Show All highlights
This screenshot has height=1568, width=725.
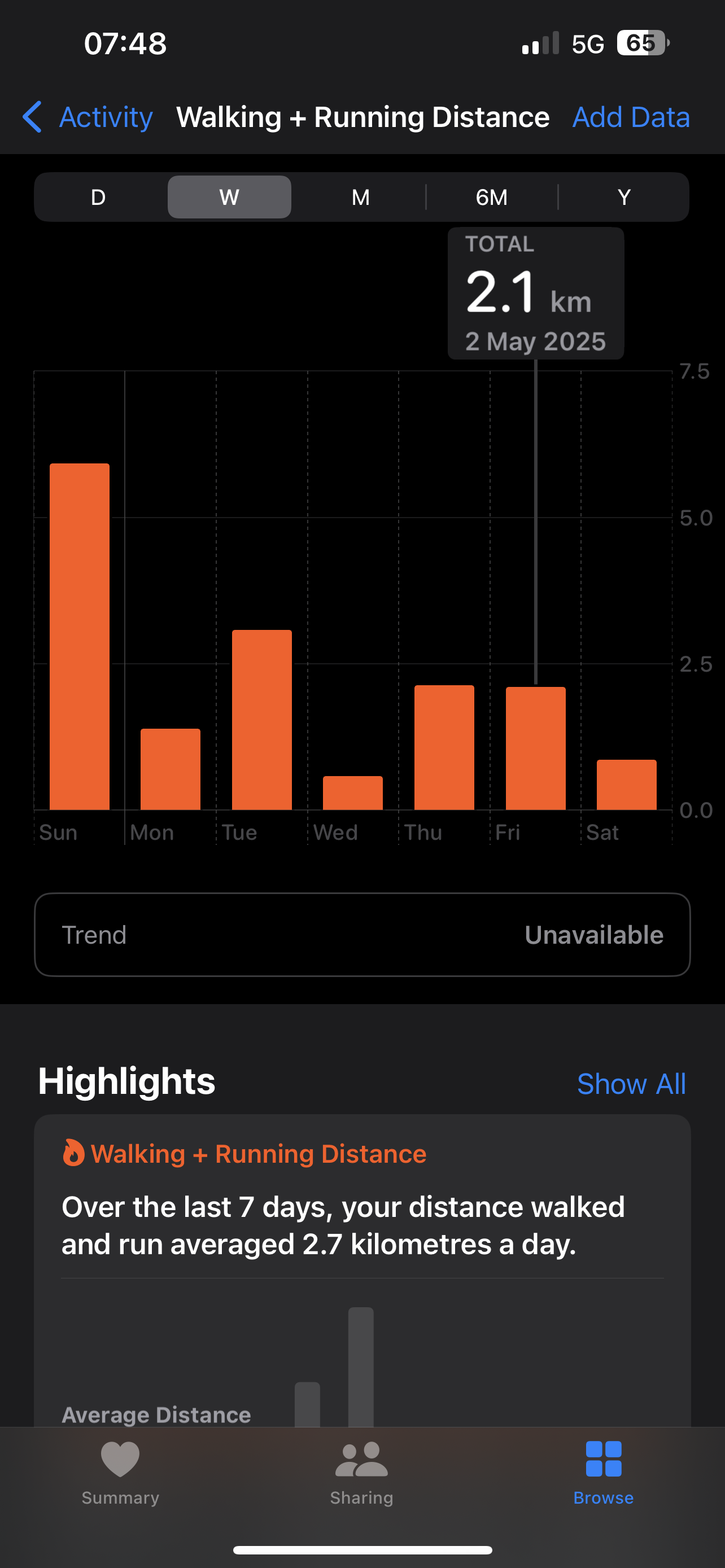(x=631, y=1084)
